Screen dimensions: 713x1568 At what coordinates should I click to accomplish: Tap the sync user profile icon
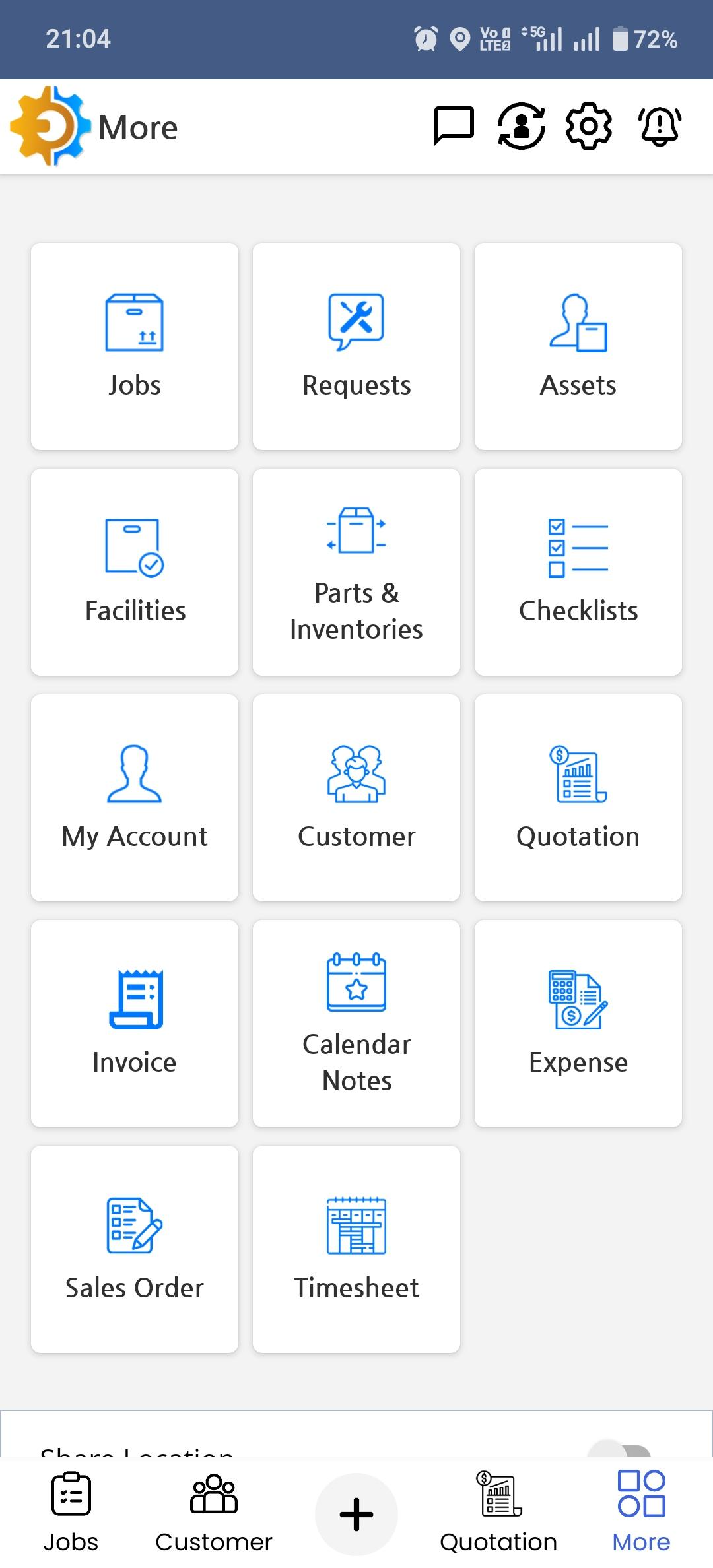tap(521, 125)
